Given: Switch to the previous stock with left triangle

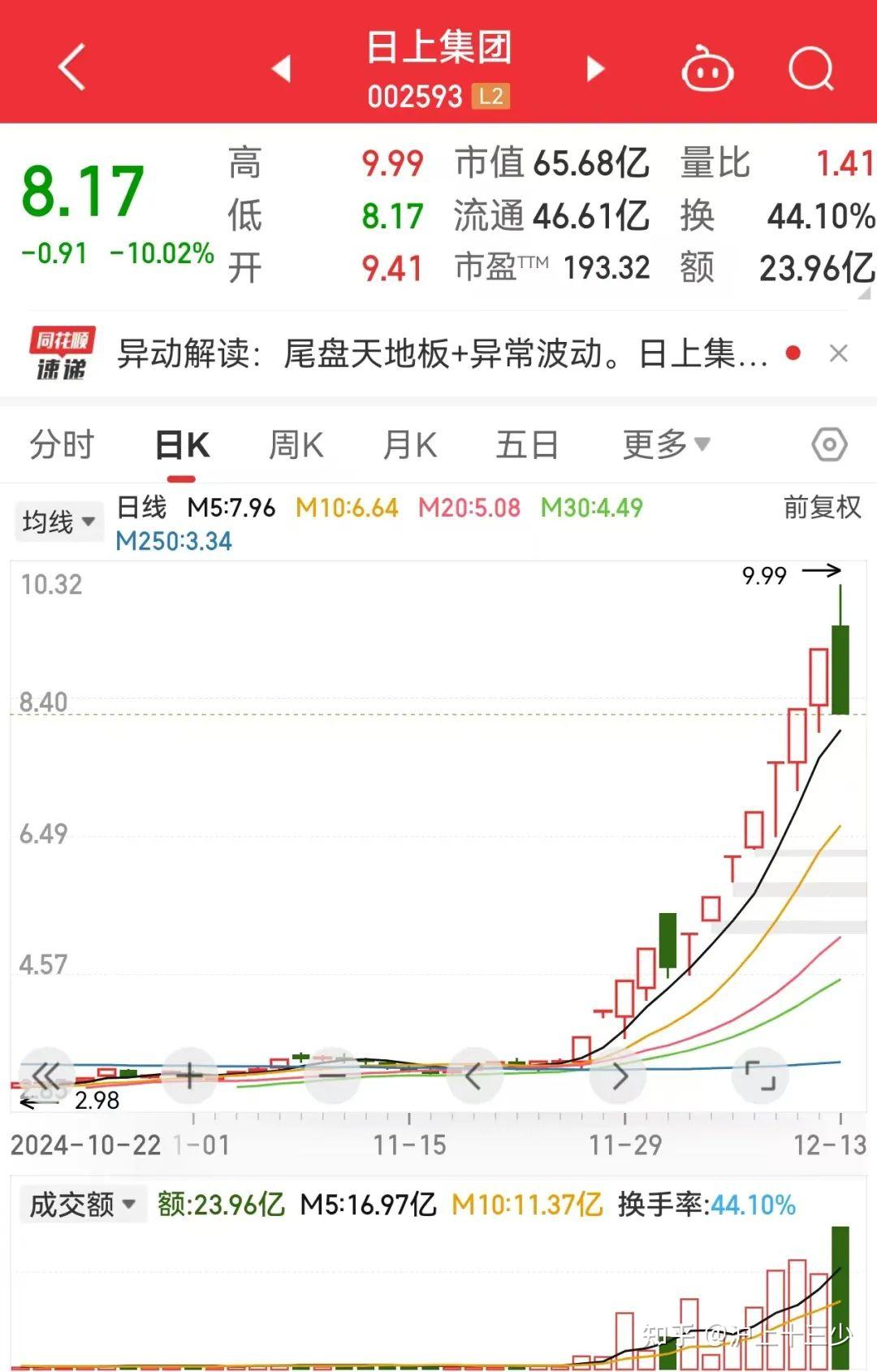Looking at the screenshot, I should click(280, 69).
